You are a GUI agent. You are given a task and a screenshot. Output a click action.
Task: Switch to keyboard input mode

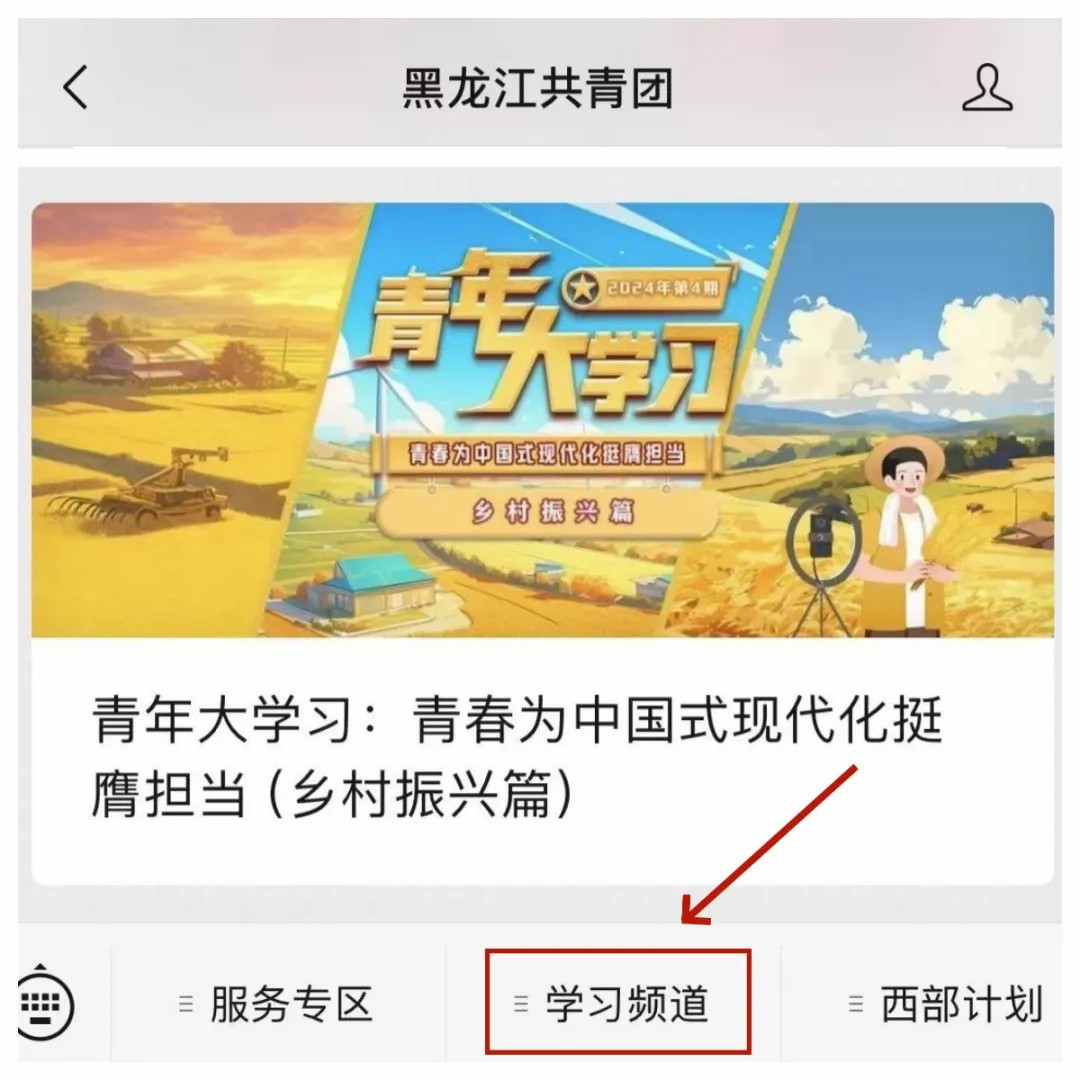[x=47, y=1001]
